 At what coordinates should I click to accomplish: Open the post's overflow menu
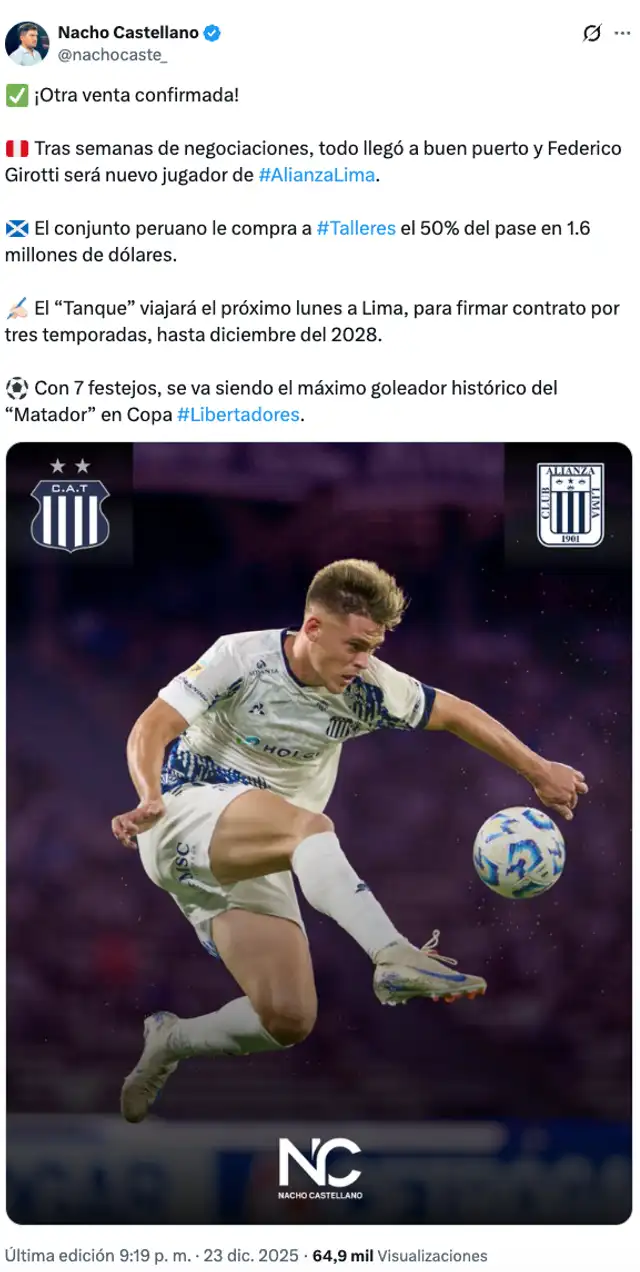pyautogui.click(x=622, y=34)
